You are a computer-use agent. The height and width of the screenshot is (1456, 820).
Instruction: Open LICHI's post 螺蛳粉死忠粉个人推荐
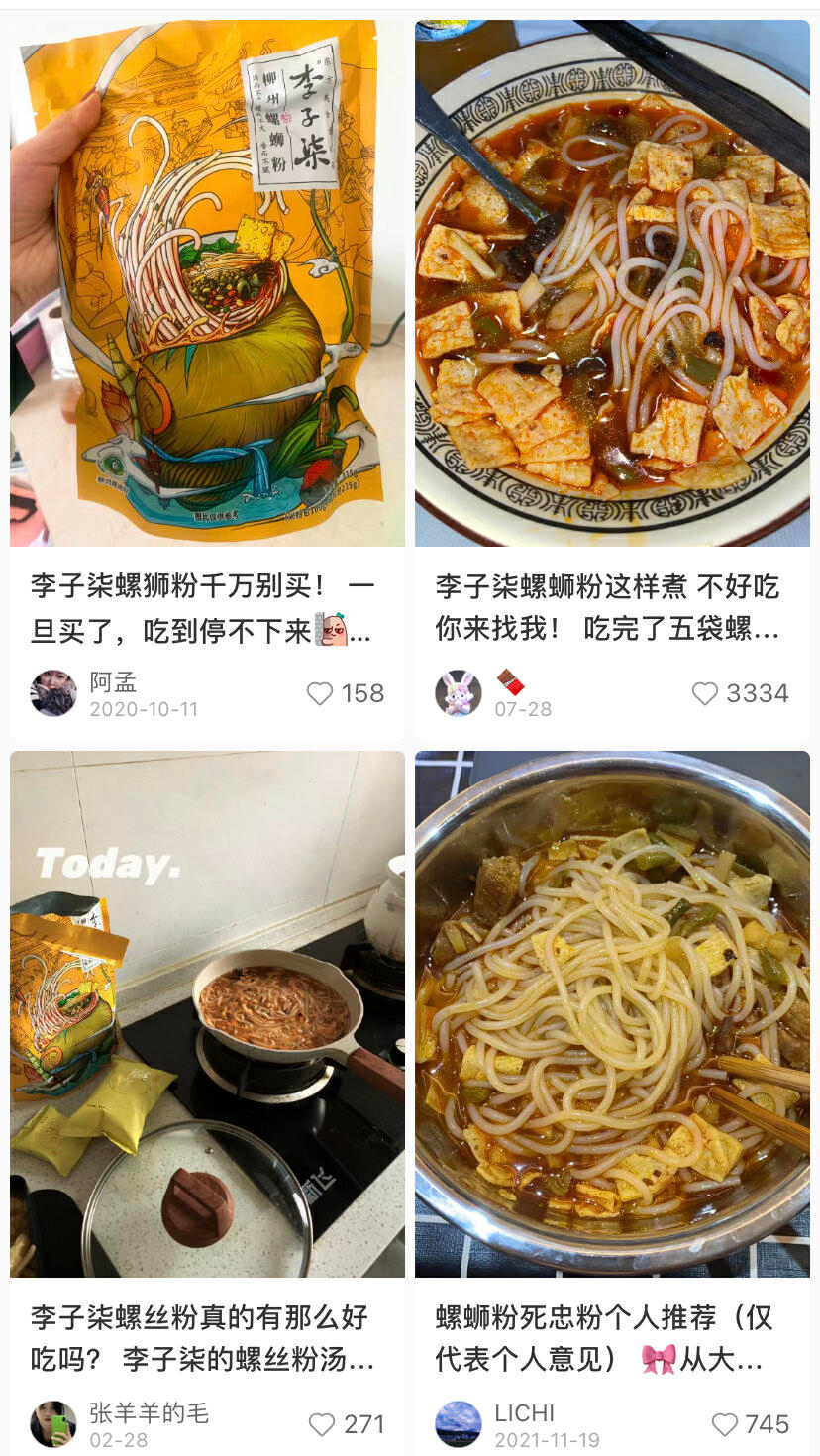click(612, 1014)
